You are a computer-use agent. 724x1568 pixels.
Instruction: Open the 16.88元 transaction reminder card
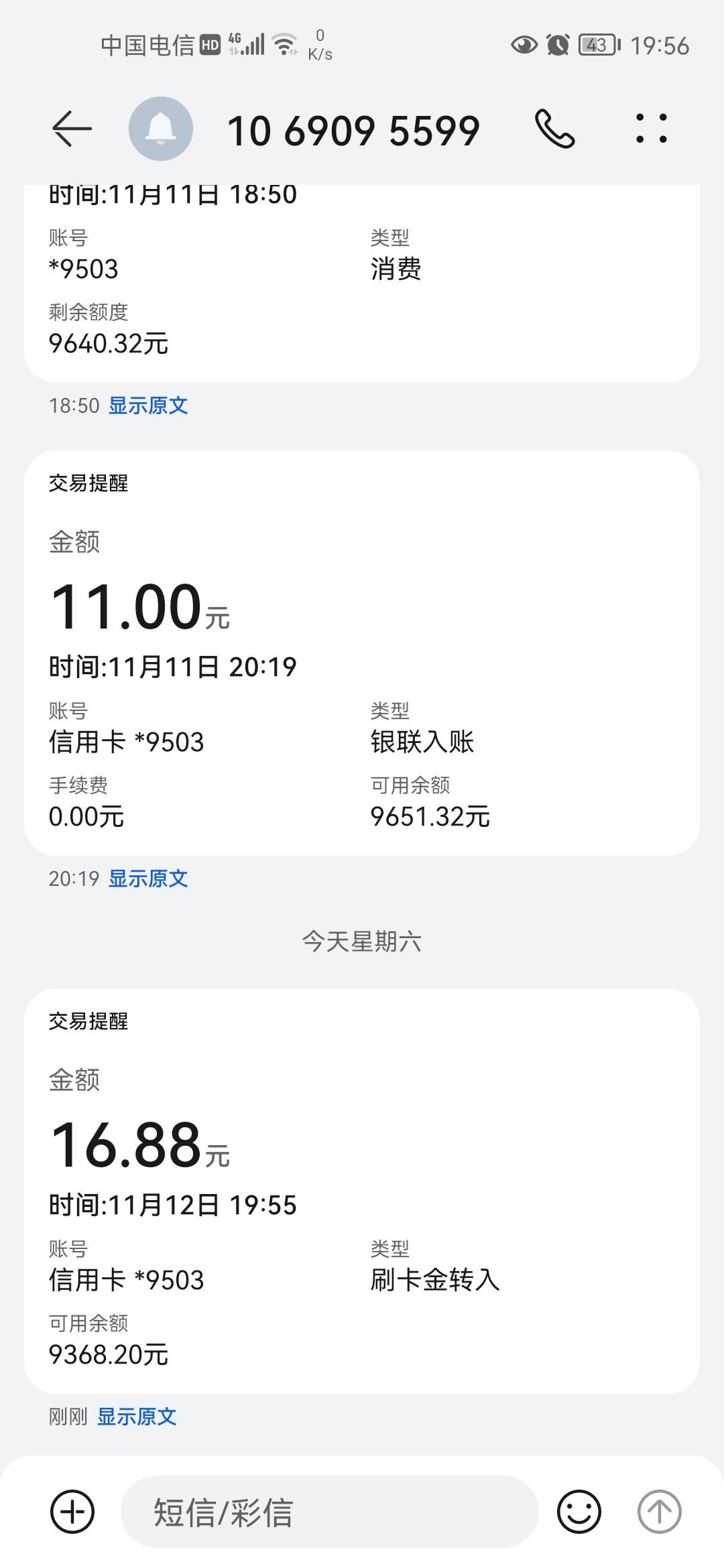point(362,1191)
